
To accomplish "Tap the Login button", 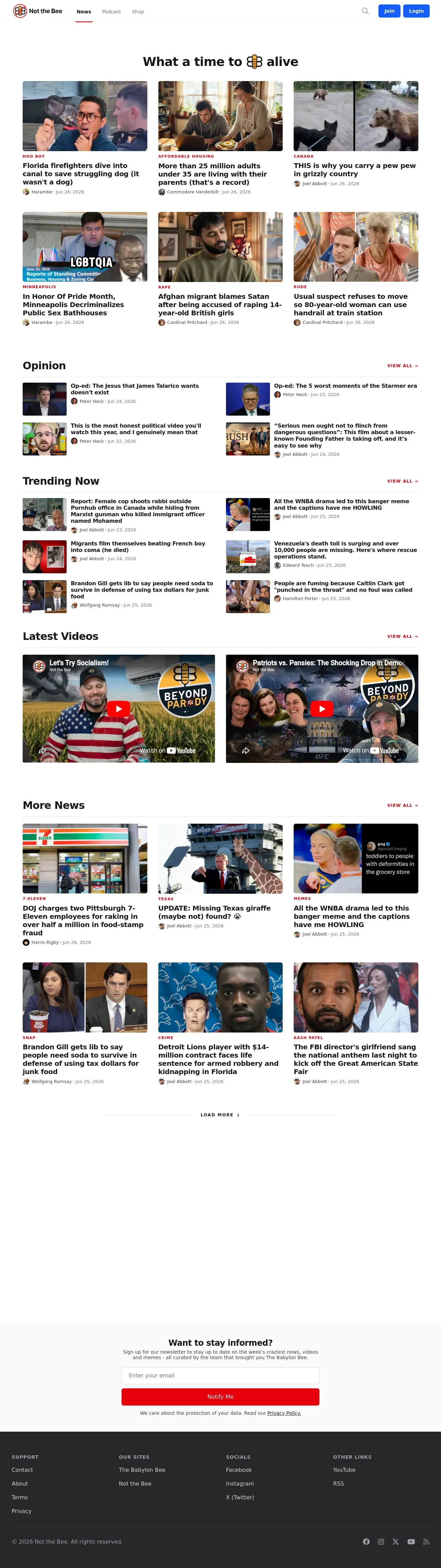I will [x=416, y=11].
